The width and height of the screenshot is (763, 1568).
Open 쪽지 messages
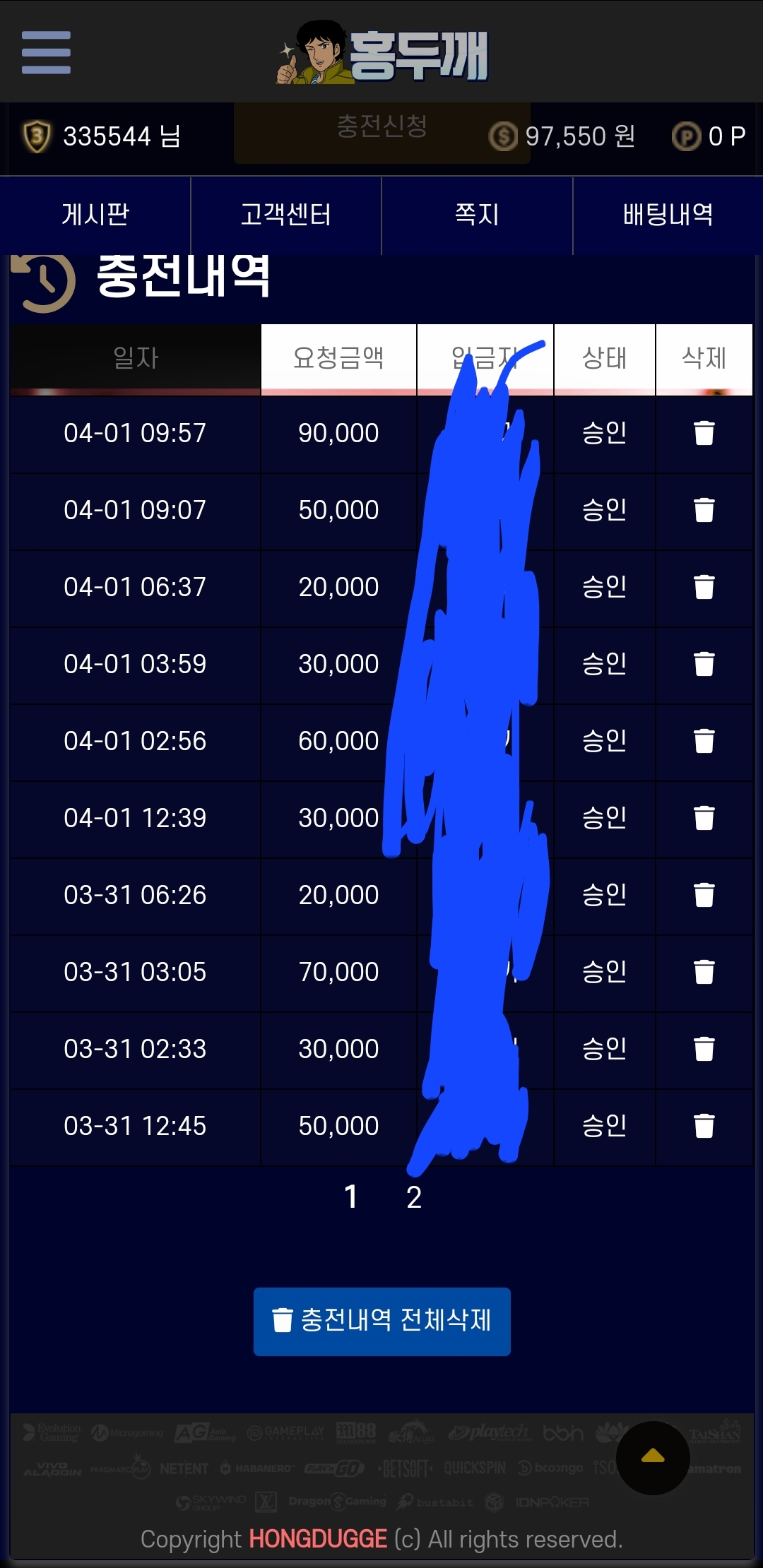477,215
